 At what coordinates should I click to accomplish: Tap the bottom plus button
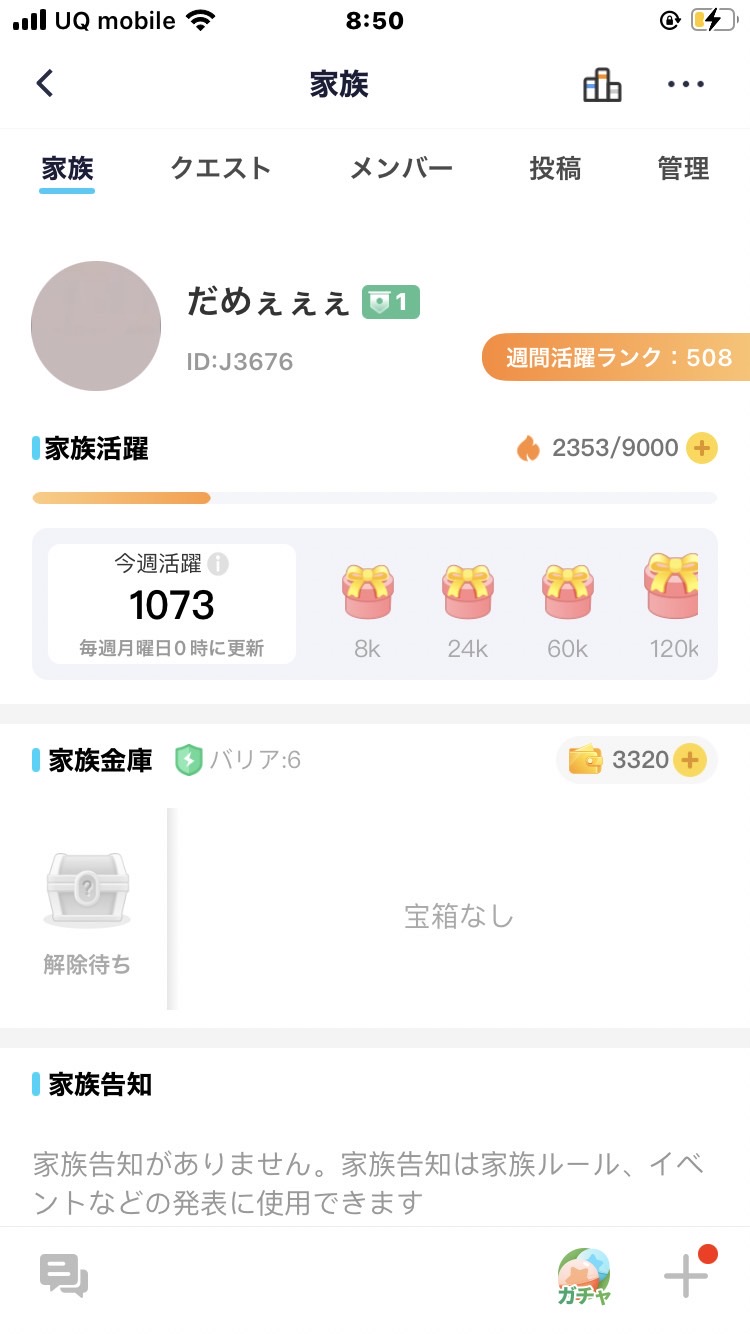[x=686, y=1276]
